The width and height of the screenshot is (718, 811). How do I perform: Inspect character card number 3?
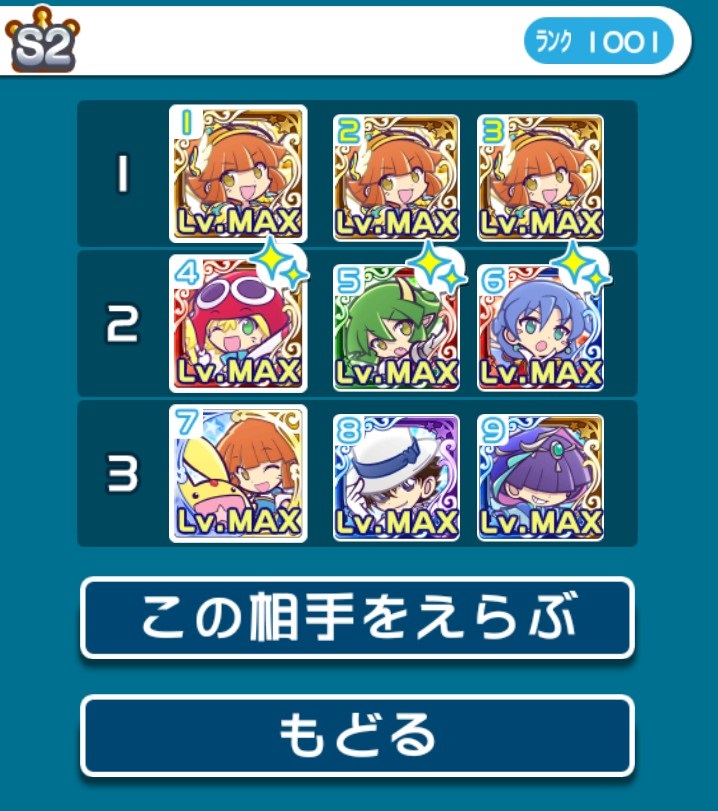coord(540,177)
